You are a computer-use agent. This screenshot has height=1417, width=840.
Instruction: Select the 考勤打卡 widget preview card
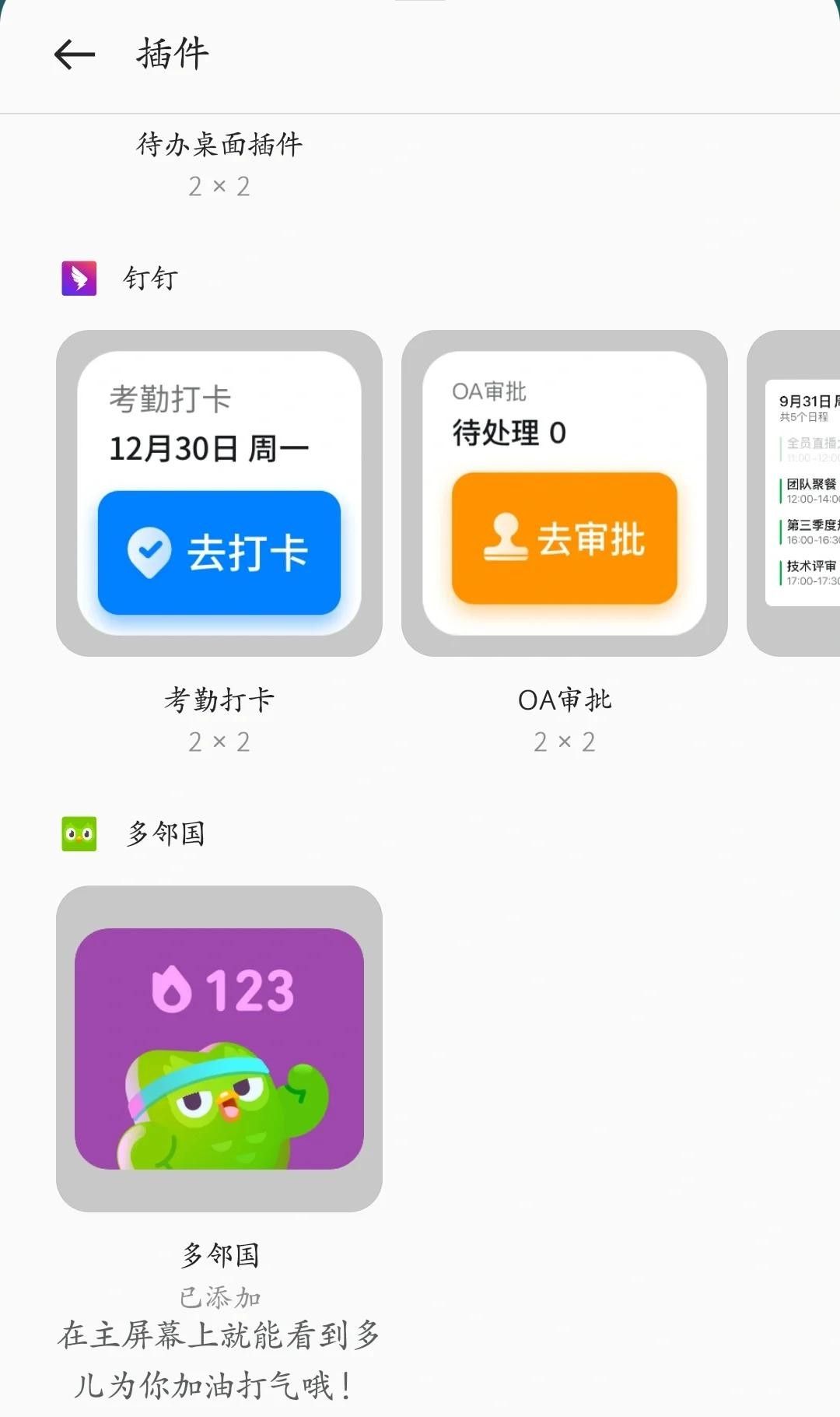pos(219,490)
